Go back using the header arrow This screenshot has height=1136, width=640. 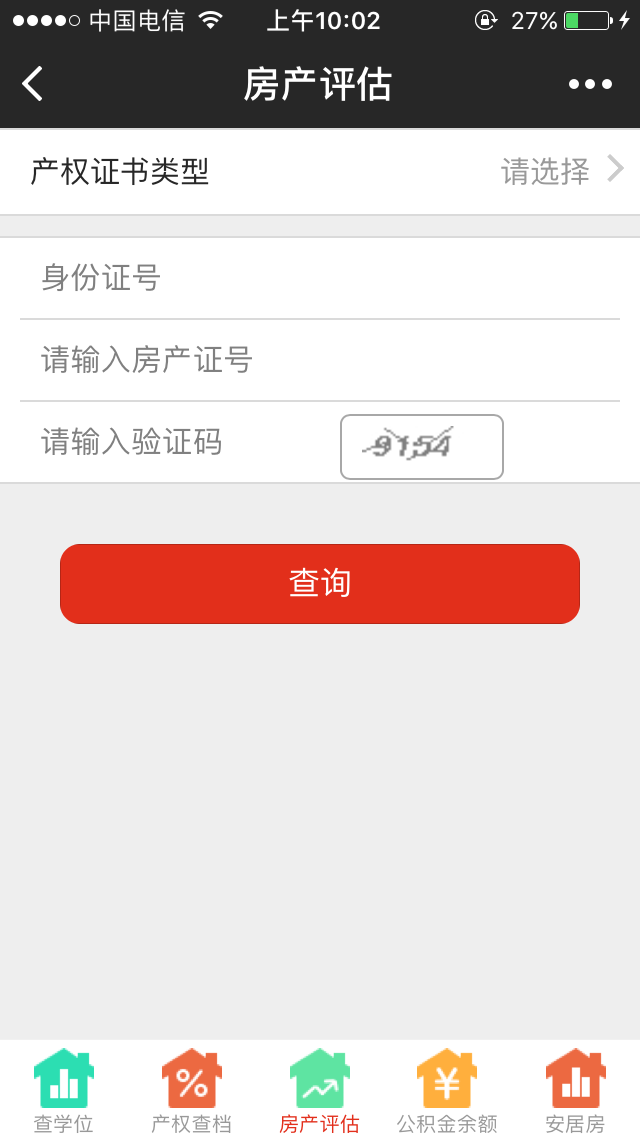(33, 84)
